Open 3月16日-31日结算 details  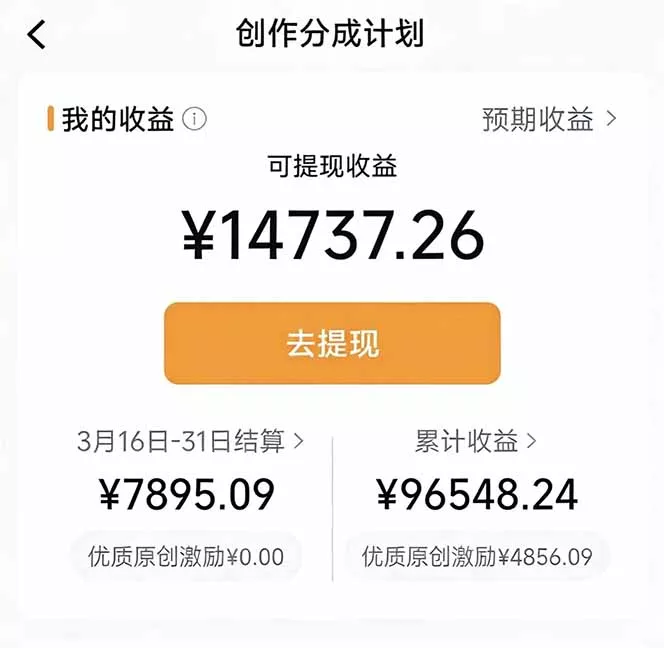[190, 441]
